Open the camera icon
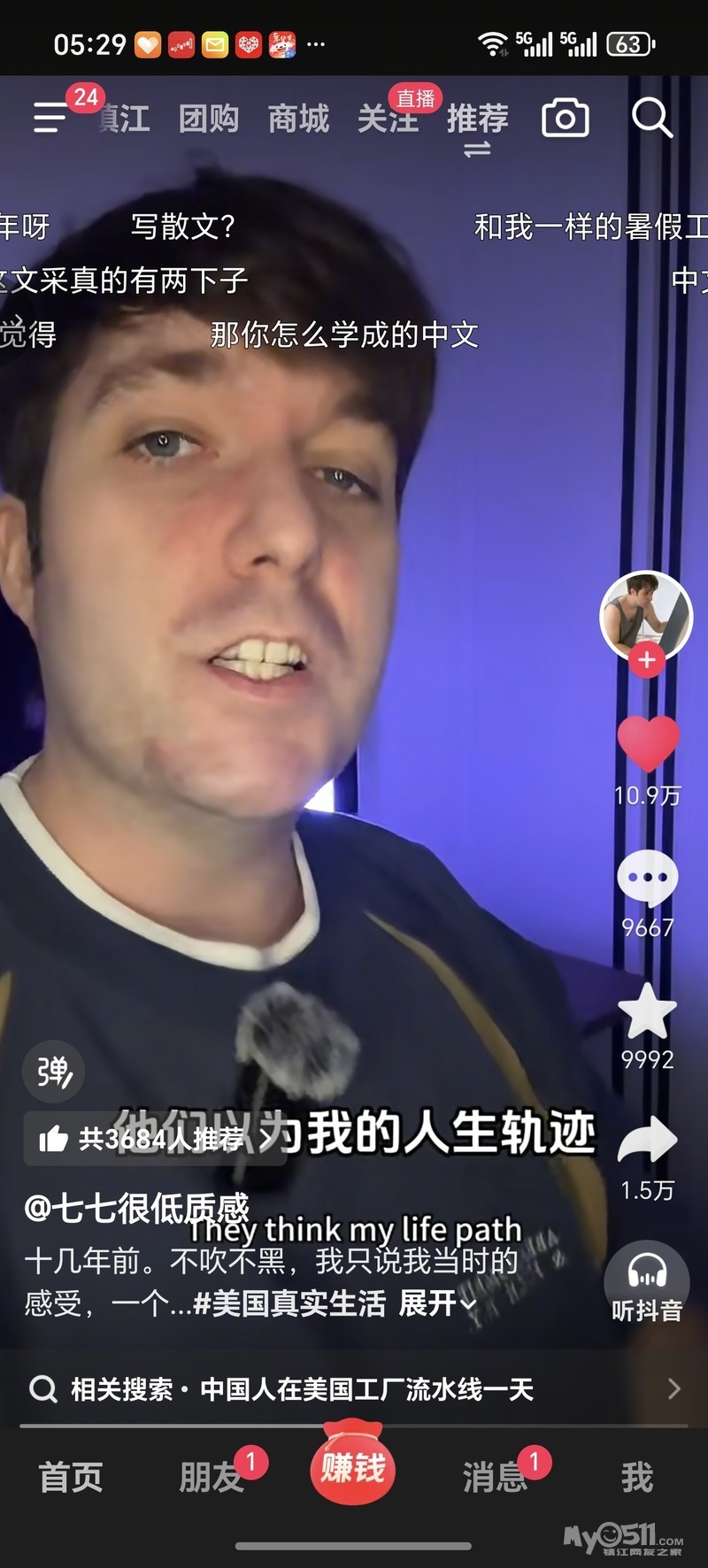The width and height of the screenshot is (708, 1568). [x=566, y=117]
